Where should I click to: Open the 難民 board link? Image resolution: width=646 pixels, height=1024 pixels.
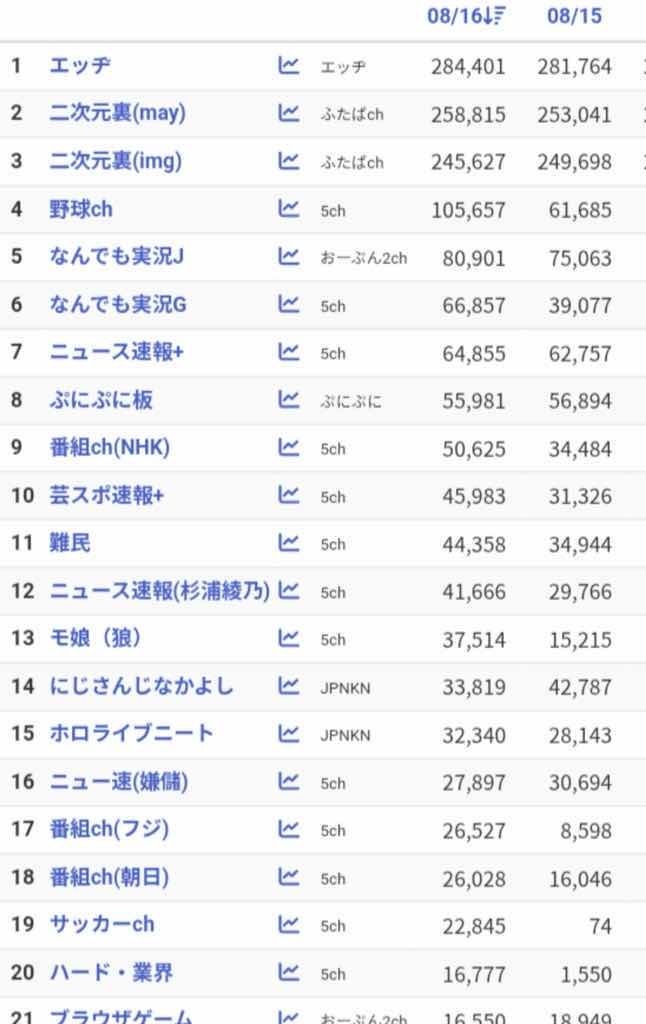pyautogui.click(x=70, y=543)
